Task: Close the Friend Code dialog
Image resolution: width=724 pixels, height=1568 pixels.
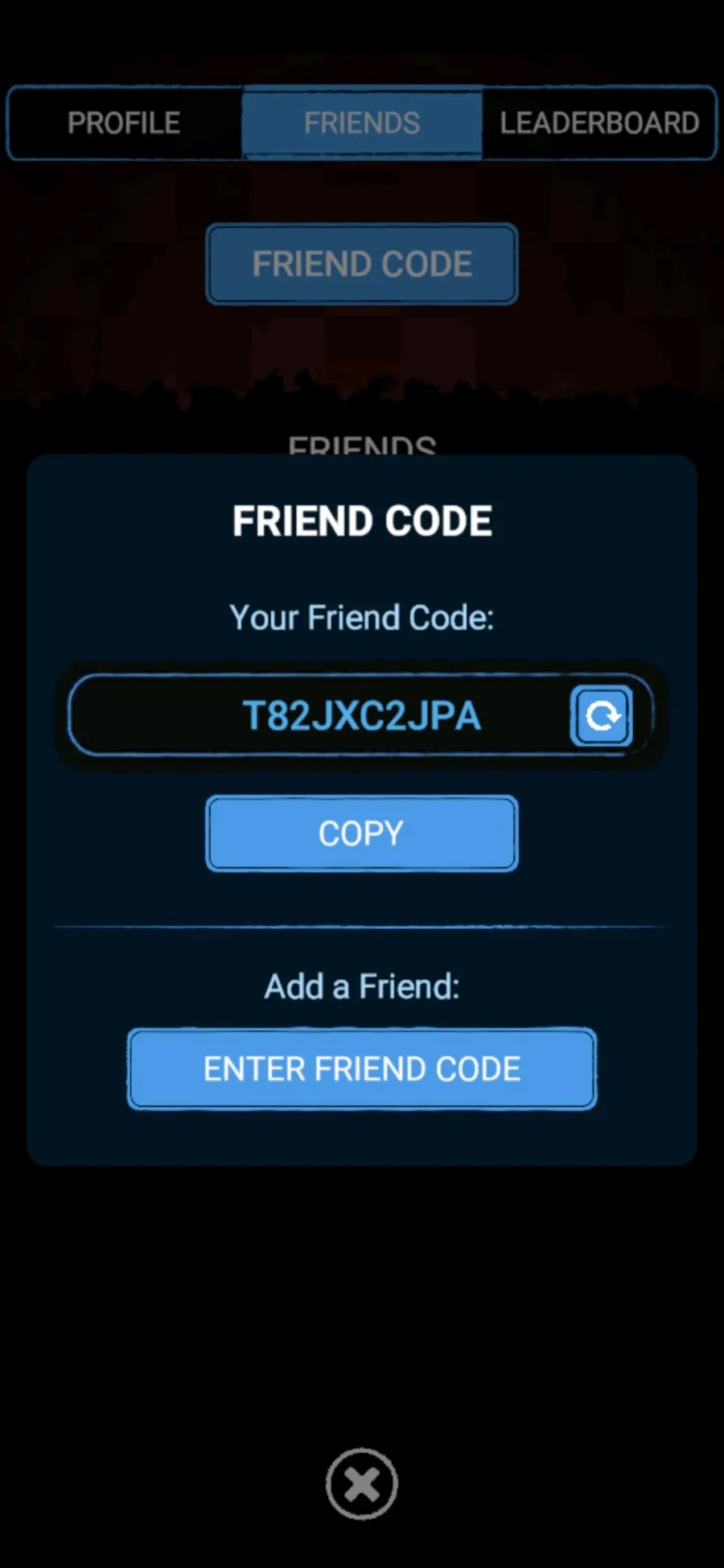Action: coord(361,1484)
